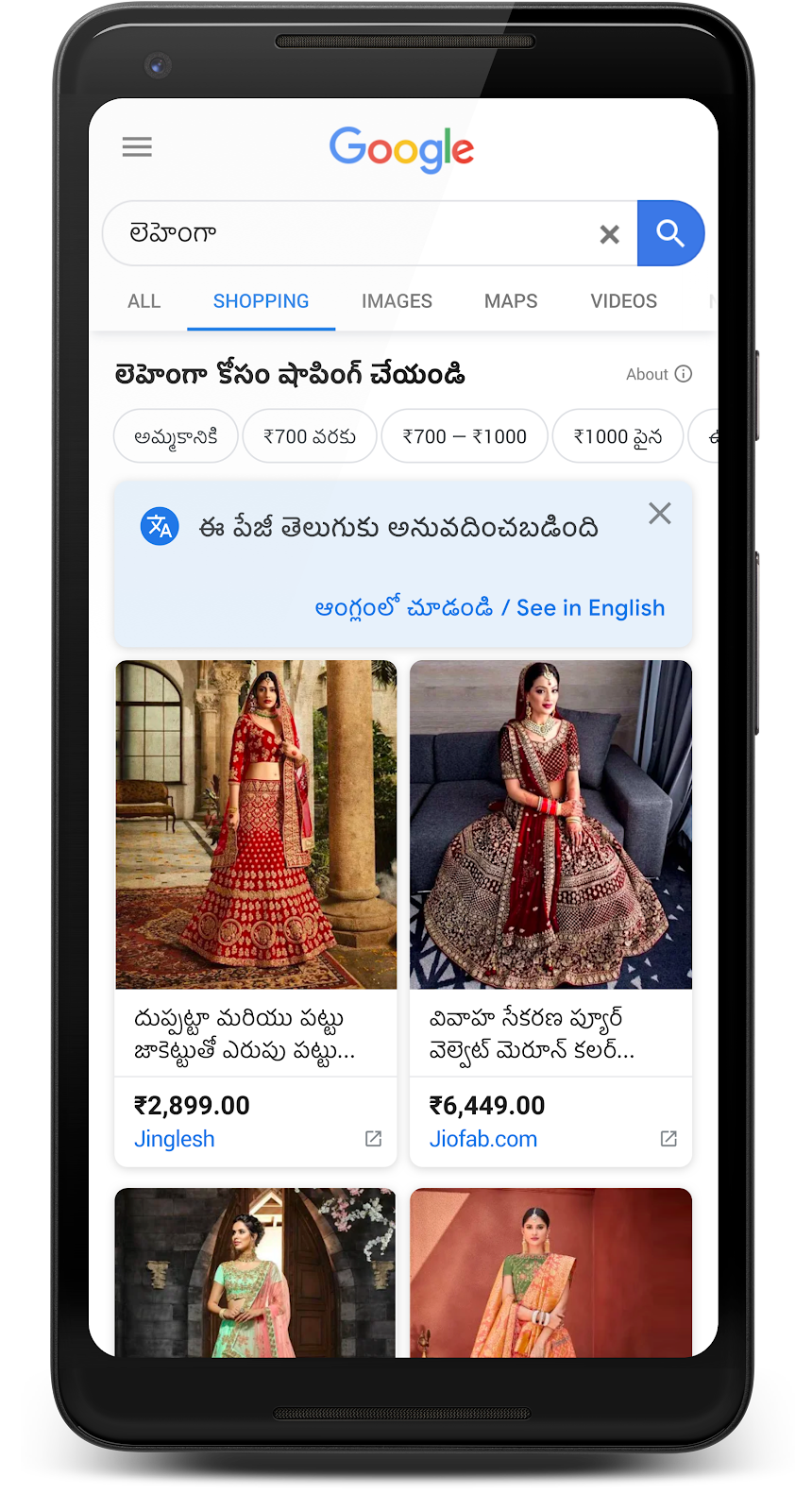Choose the ₹1000 పైన filter chip
Viewport: 812px width, 1511px height.
pyautogui.click(x=617, y=436)
